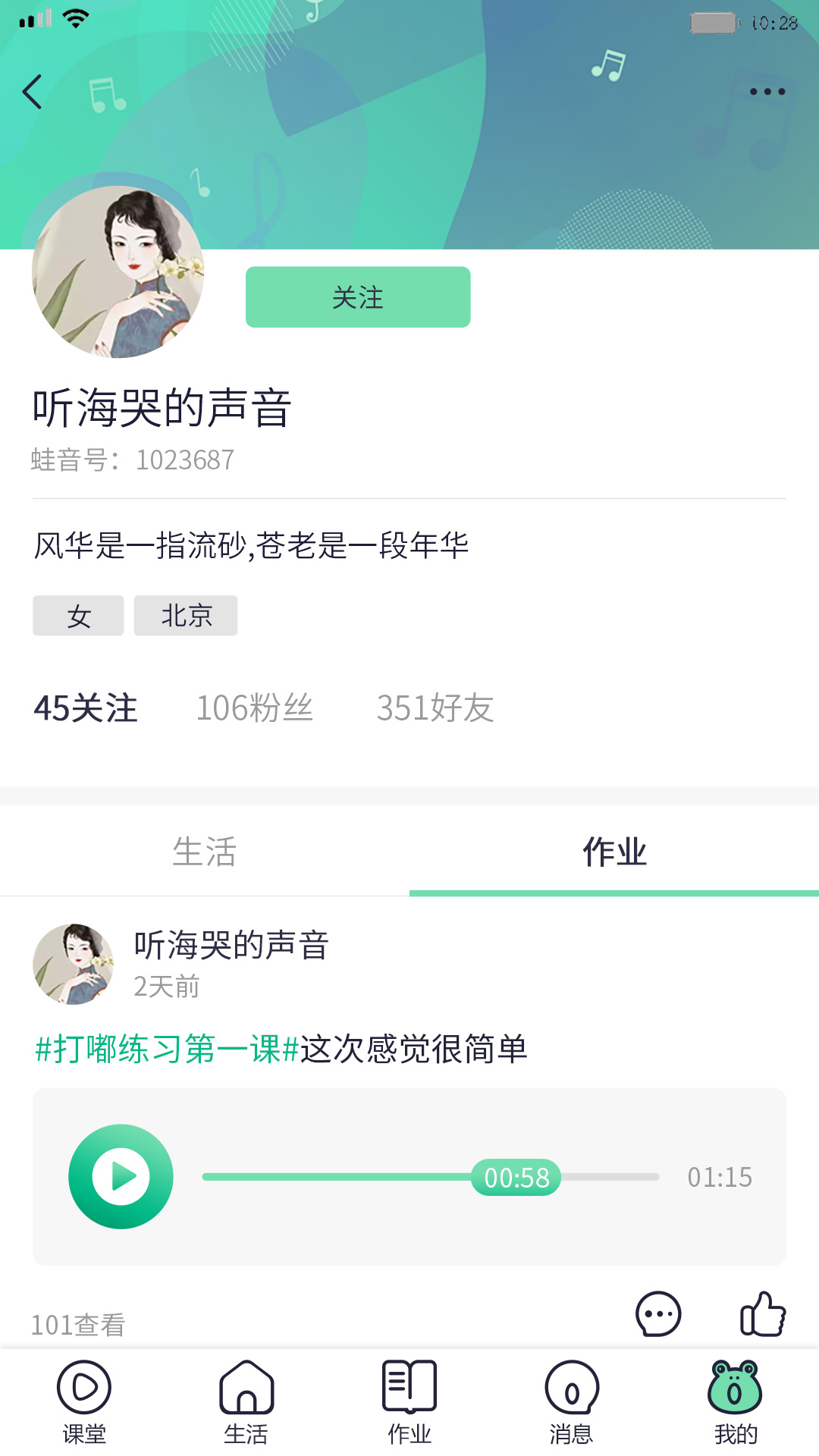Select the 作业 profile tab

pos(614,852)
